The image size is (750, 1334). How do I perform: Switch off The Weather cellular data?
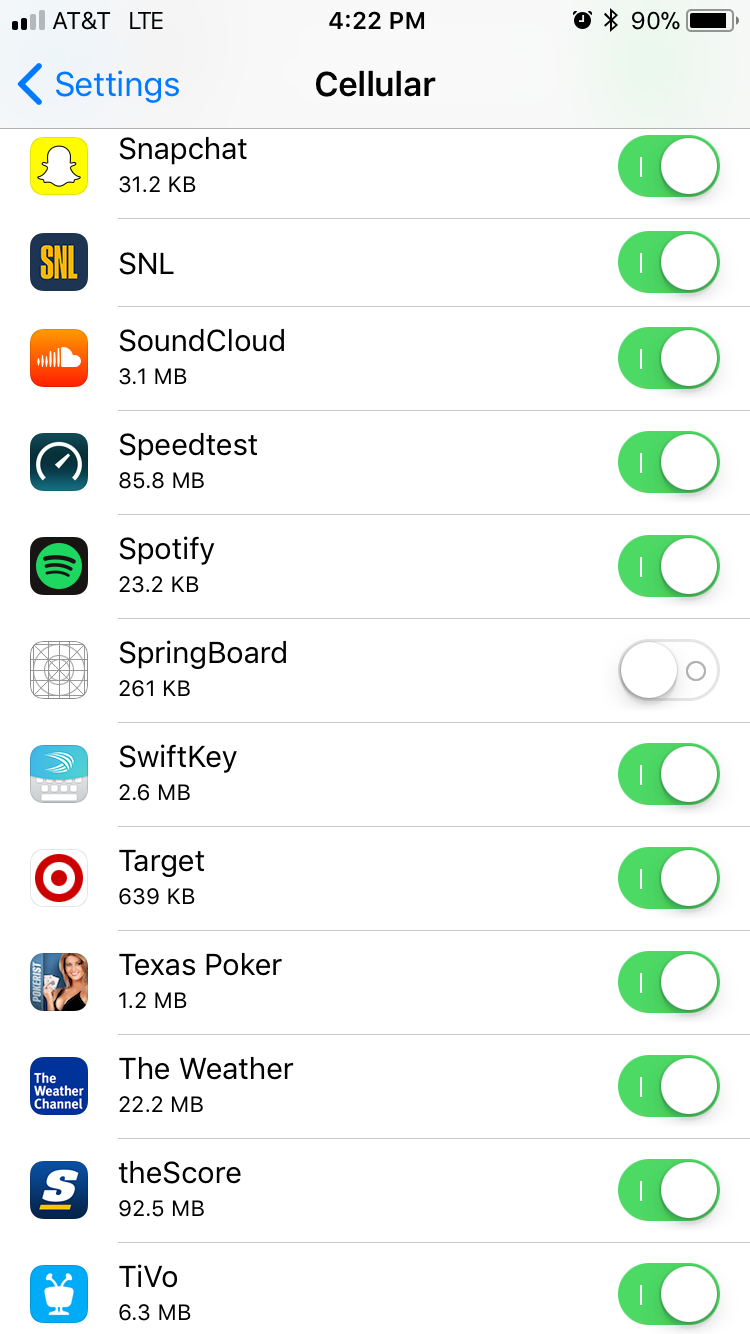[668, 1086]
